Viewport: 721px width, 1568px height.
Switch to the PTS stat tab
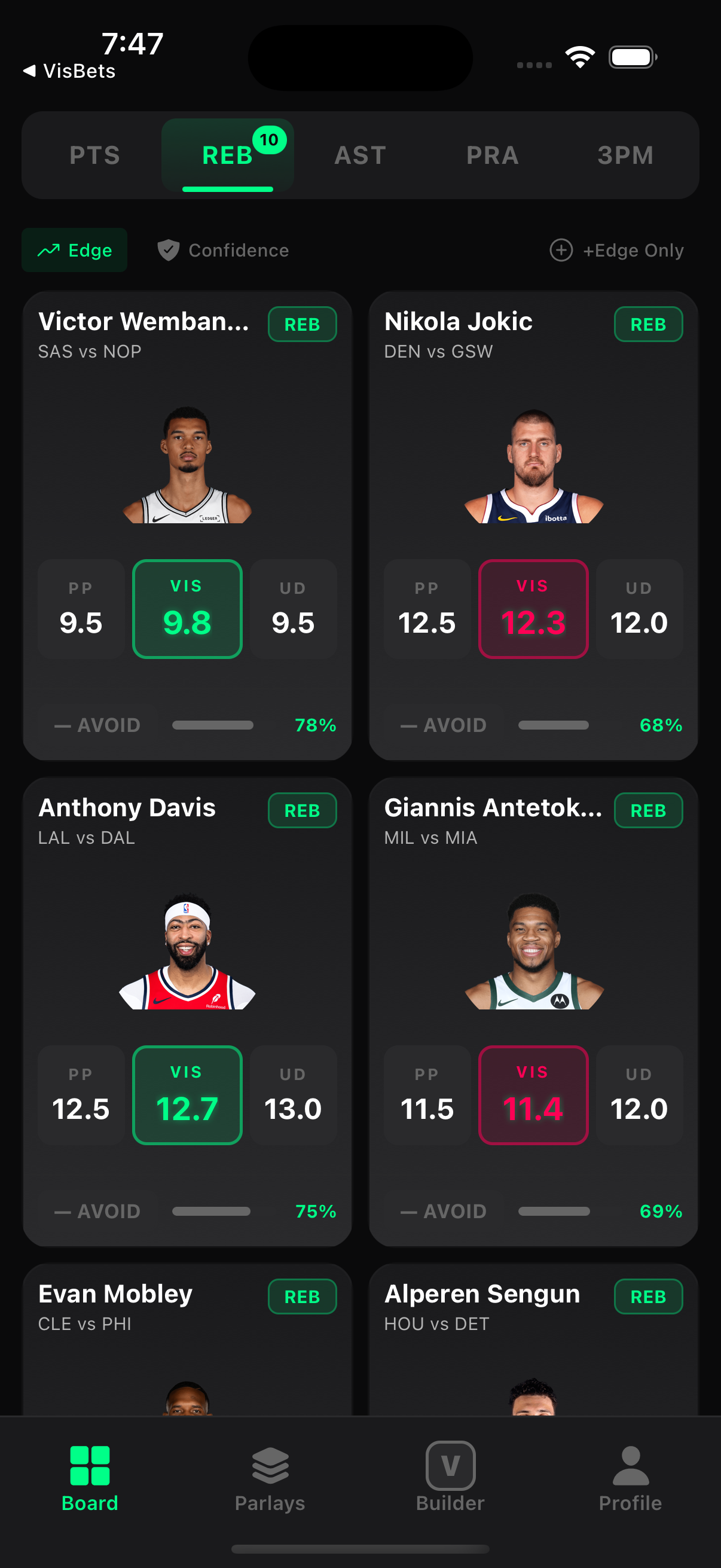94,155
